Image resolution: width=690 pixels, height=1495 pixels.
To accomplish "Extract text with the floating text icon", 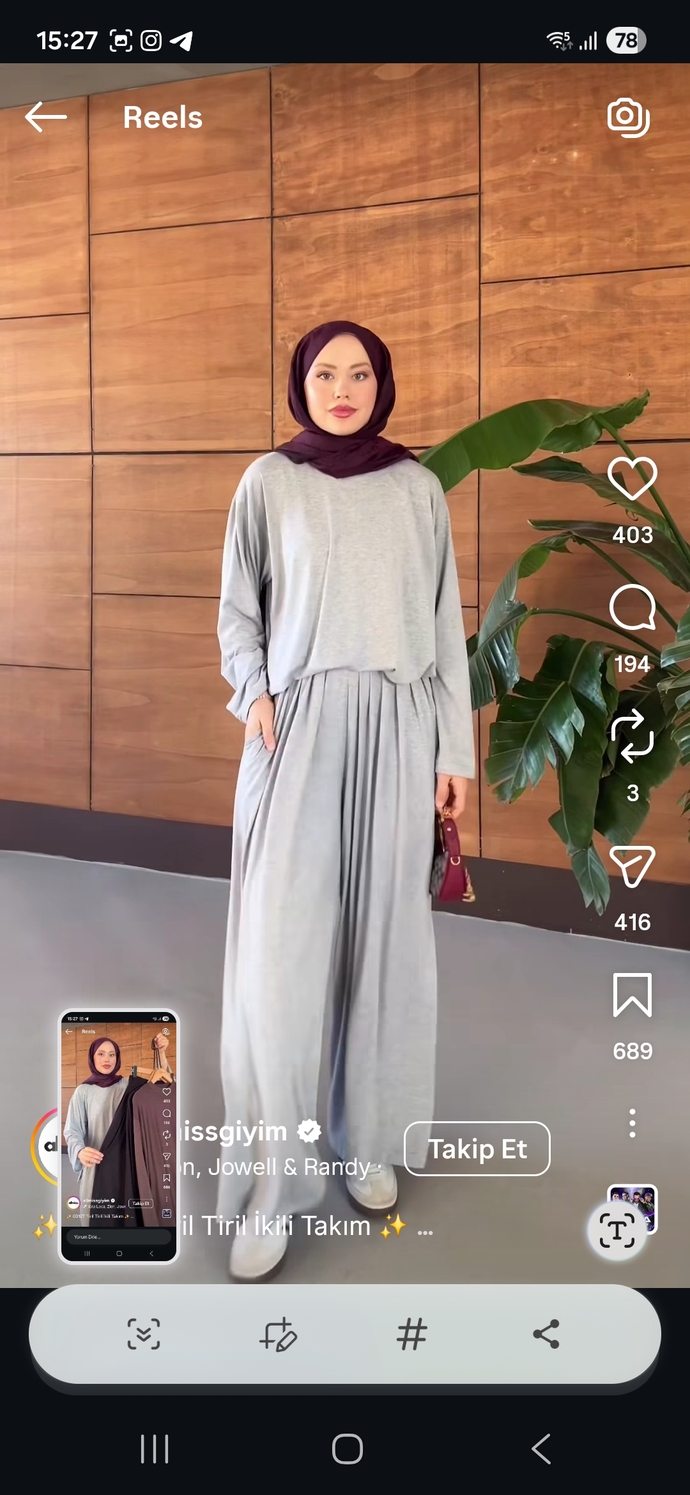I will coord(617,1230).
